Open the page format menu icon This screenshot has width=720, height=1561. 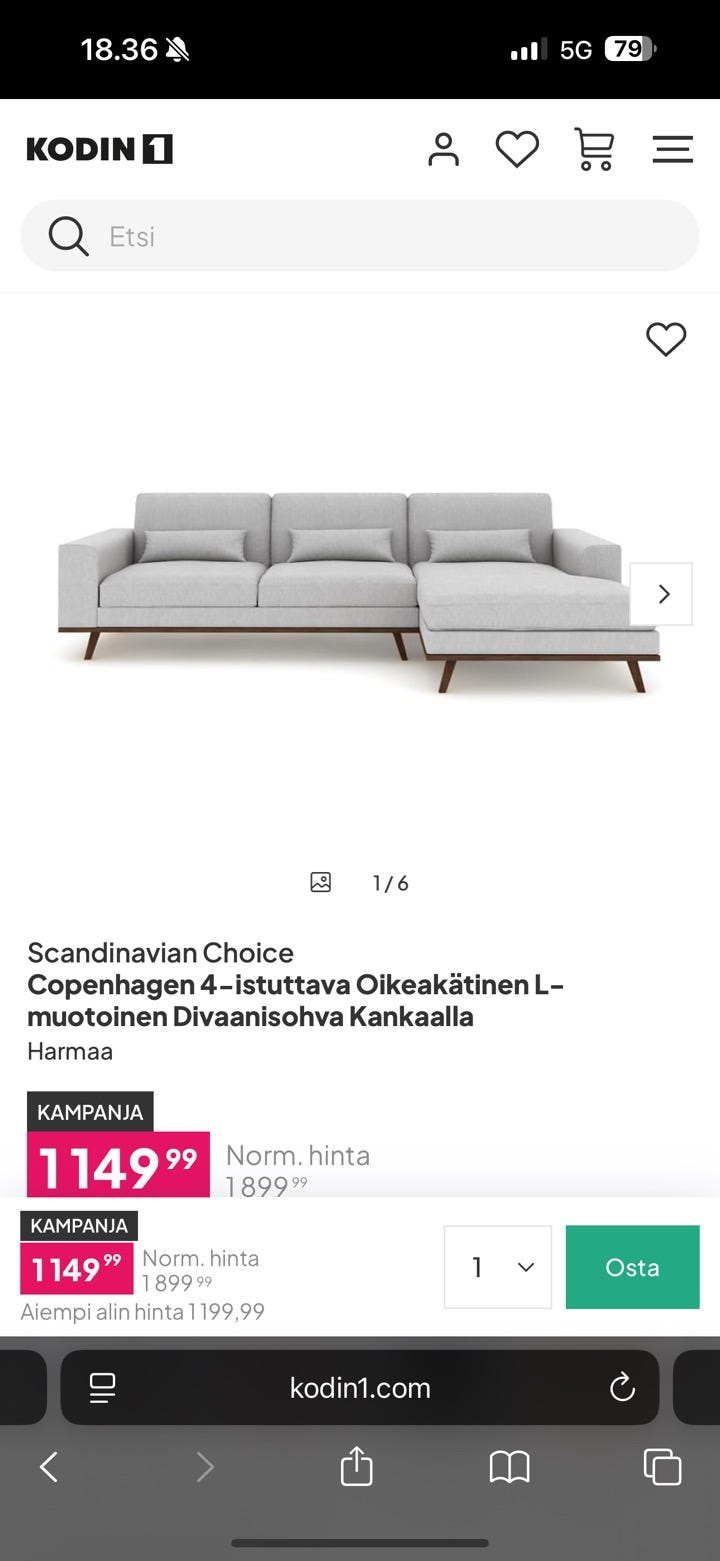tap(102, 1388)
